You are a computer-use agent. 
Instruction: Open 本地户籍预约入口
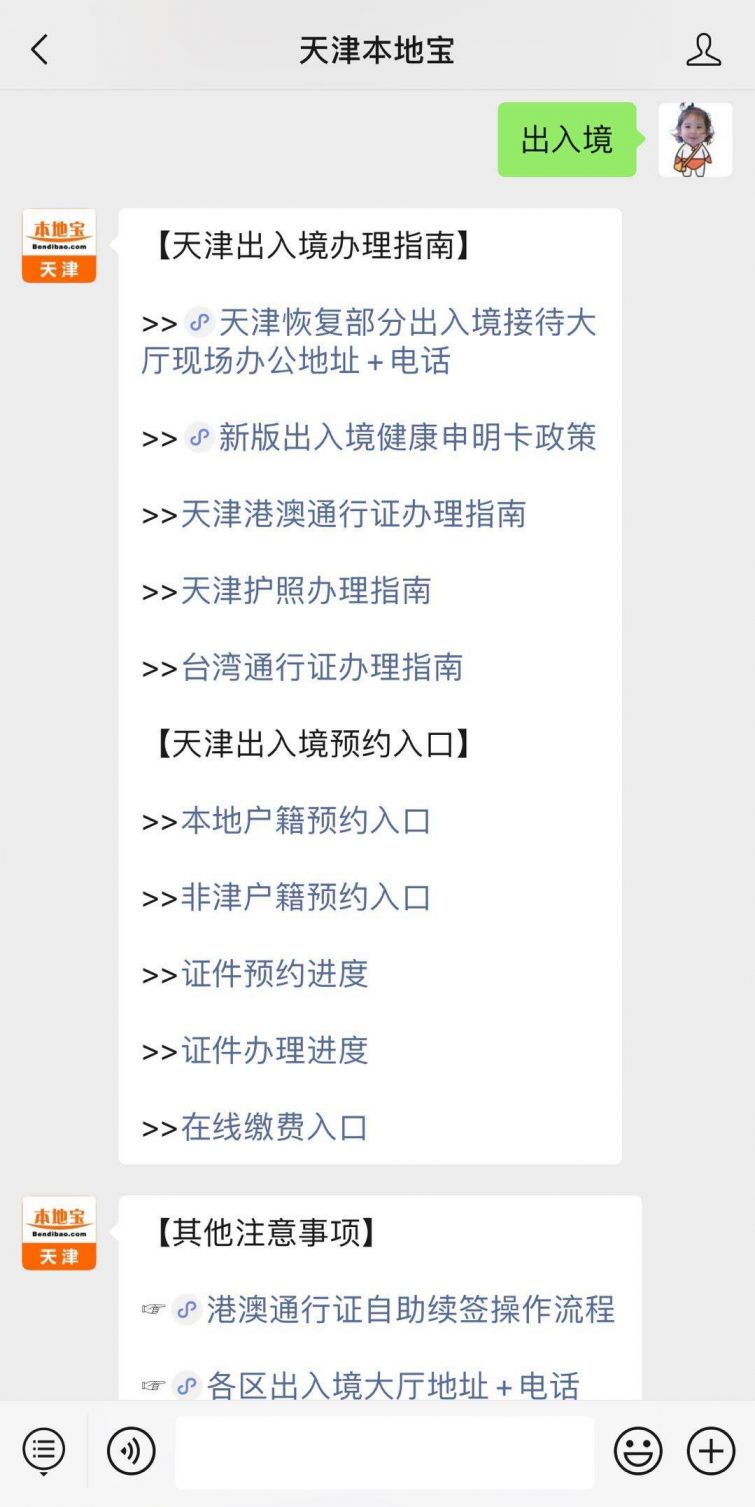click(306, 822)
